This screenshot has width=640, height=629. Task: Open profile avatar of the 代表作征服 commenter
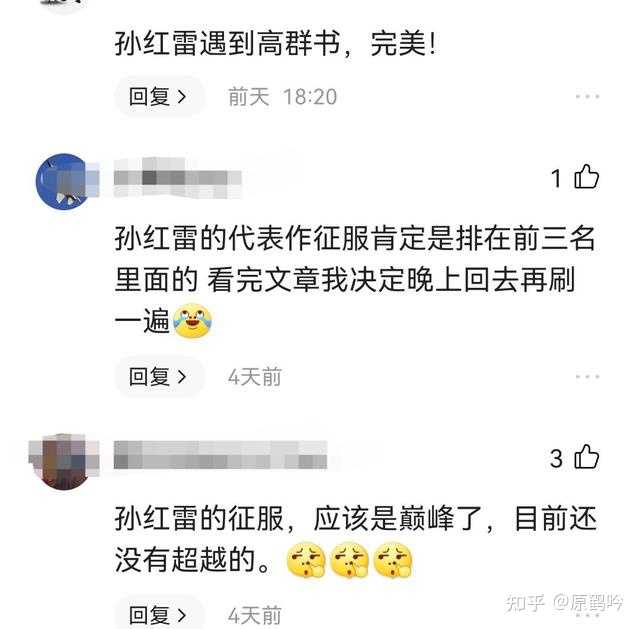pos(63,181)
